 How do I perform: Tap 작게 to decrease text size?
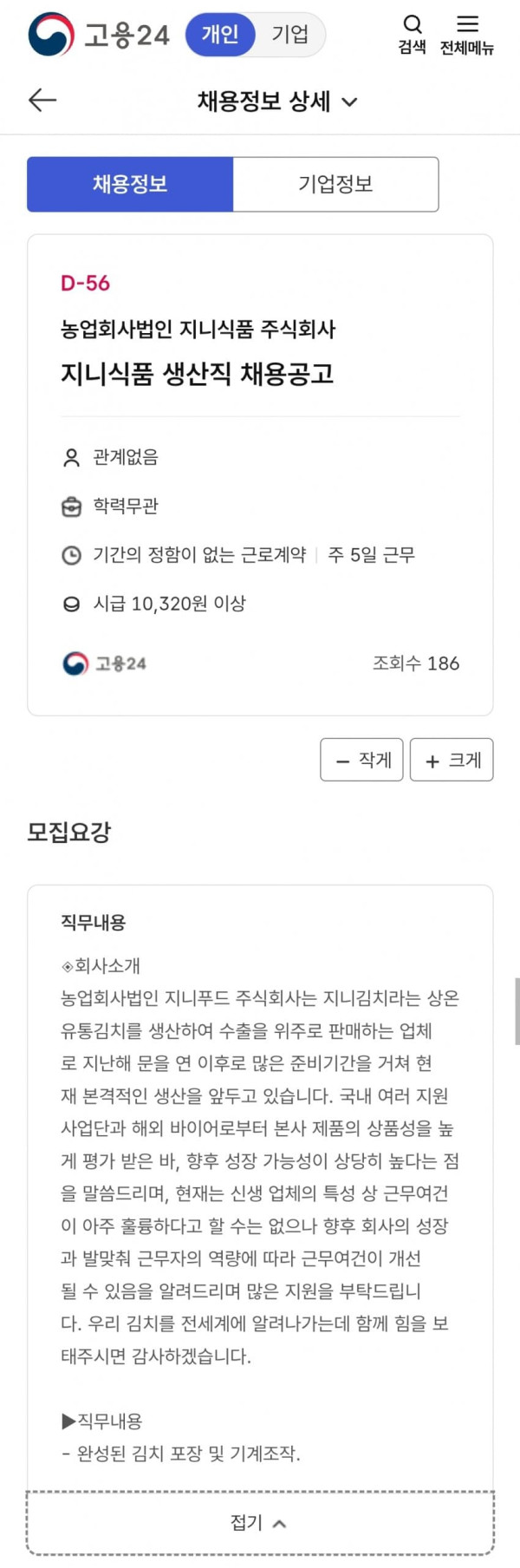[x=361, y=760]
